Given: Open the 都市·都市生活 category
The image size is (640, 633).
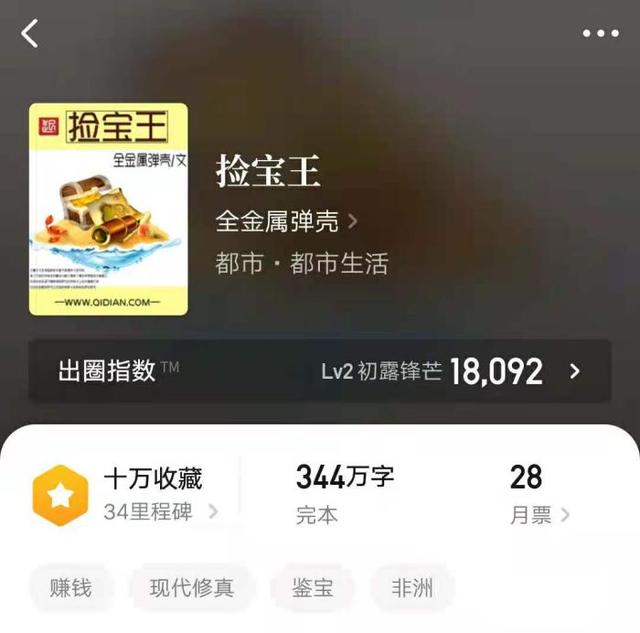Looking at the screenshot, I should point(301,264).
